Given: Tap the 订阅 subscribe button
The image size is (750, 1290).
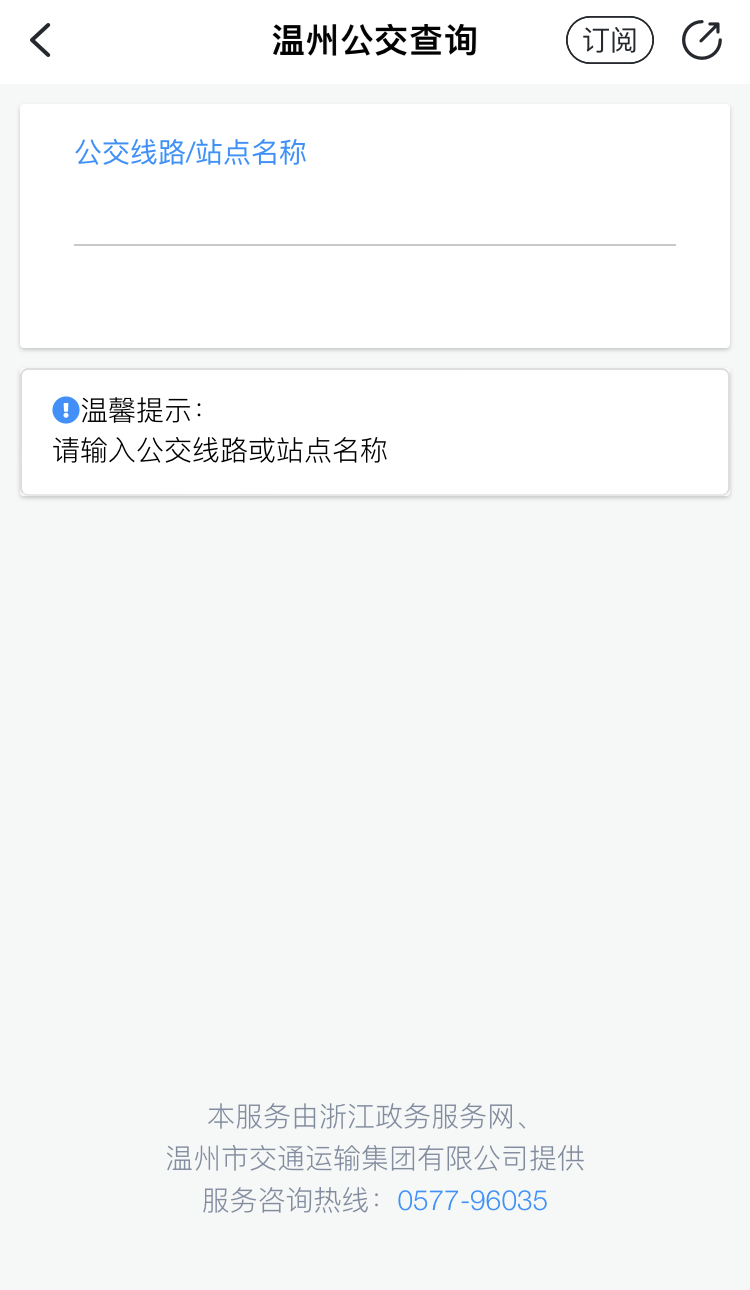Looking at the screenshot, I should coord(610,41).
